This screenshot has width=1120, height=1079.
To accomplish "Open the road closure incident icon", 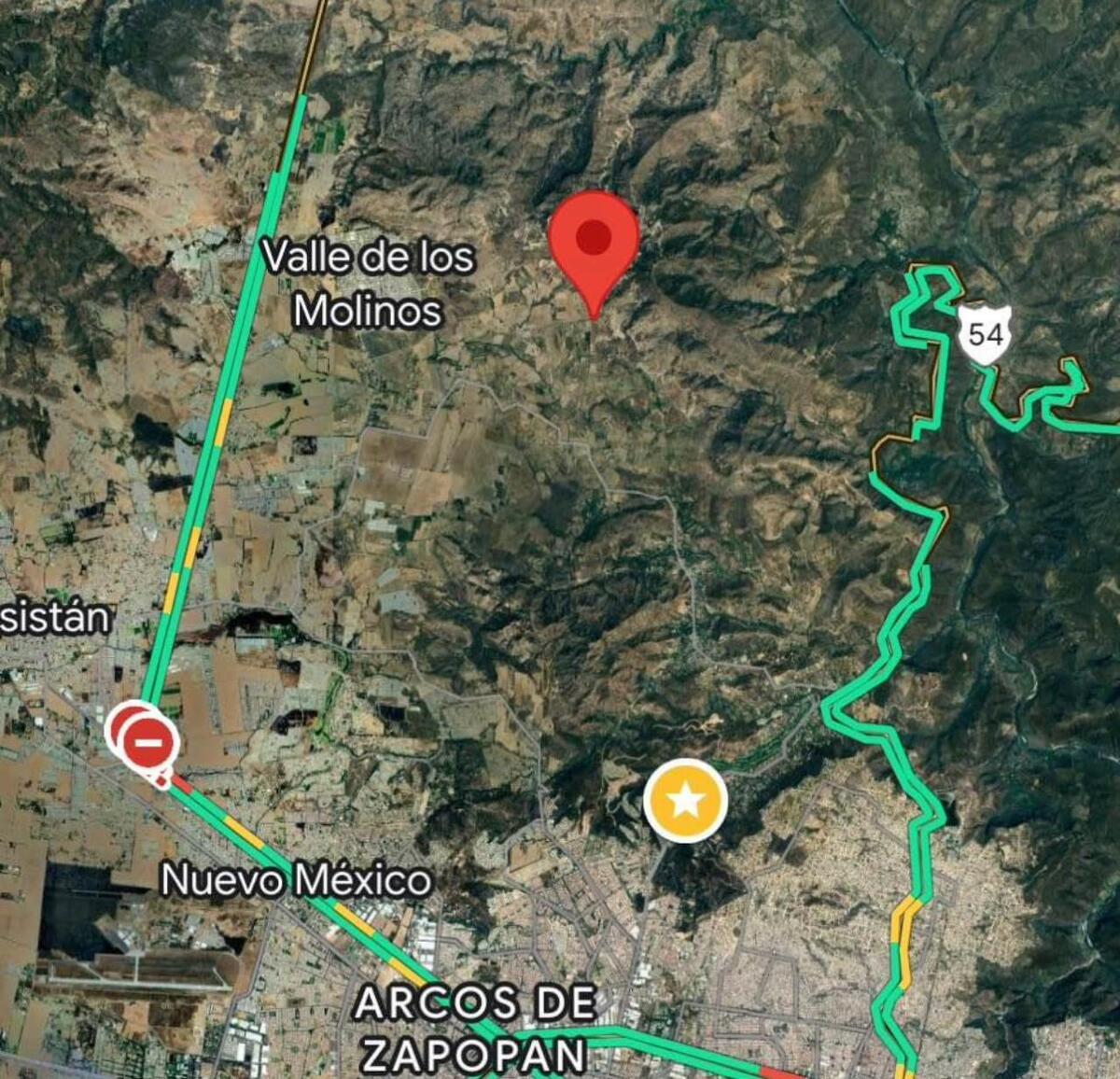I will tap(149, 743).
